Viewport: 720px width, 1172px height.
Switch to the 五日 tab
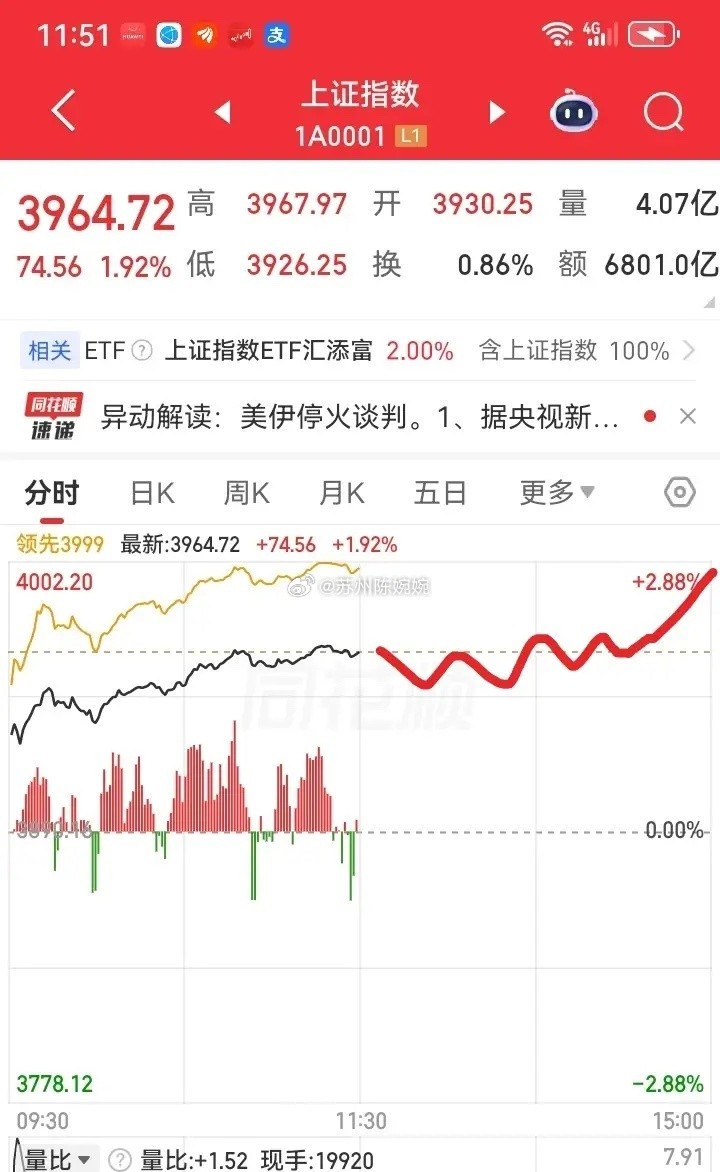click(x=439, y=492)
